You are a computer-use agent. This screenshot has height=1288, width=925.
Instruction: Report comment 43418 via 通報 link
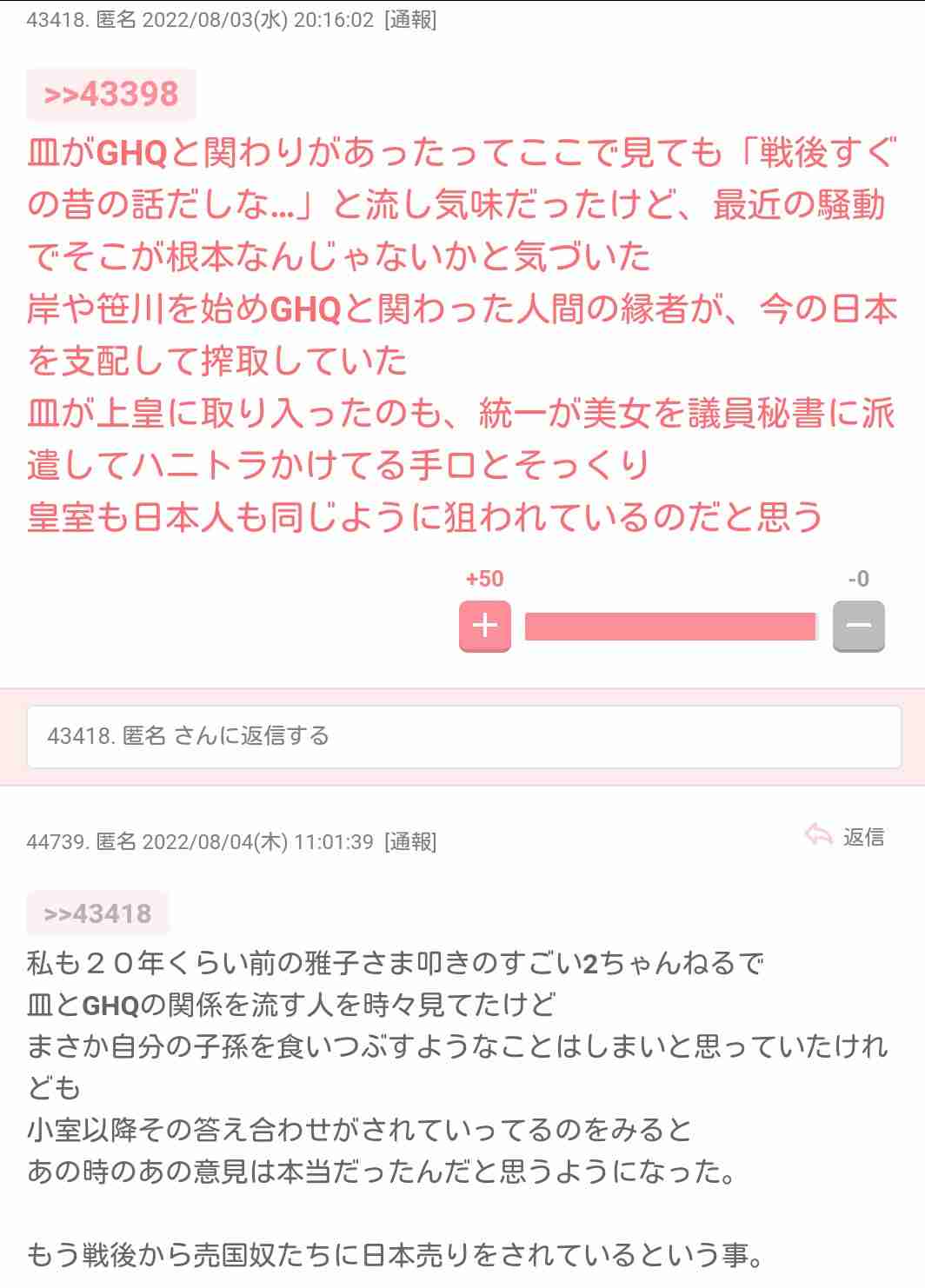(x=410, y=20)
